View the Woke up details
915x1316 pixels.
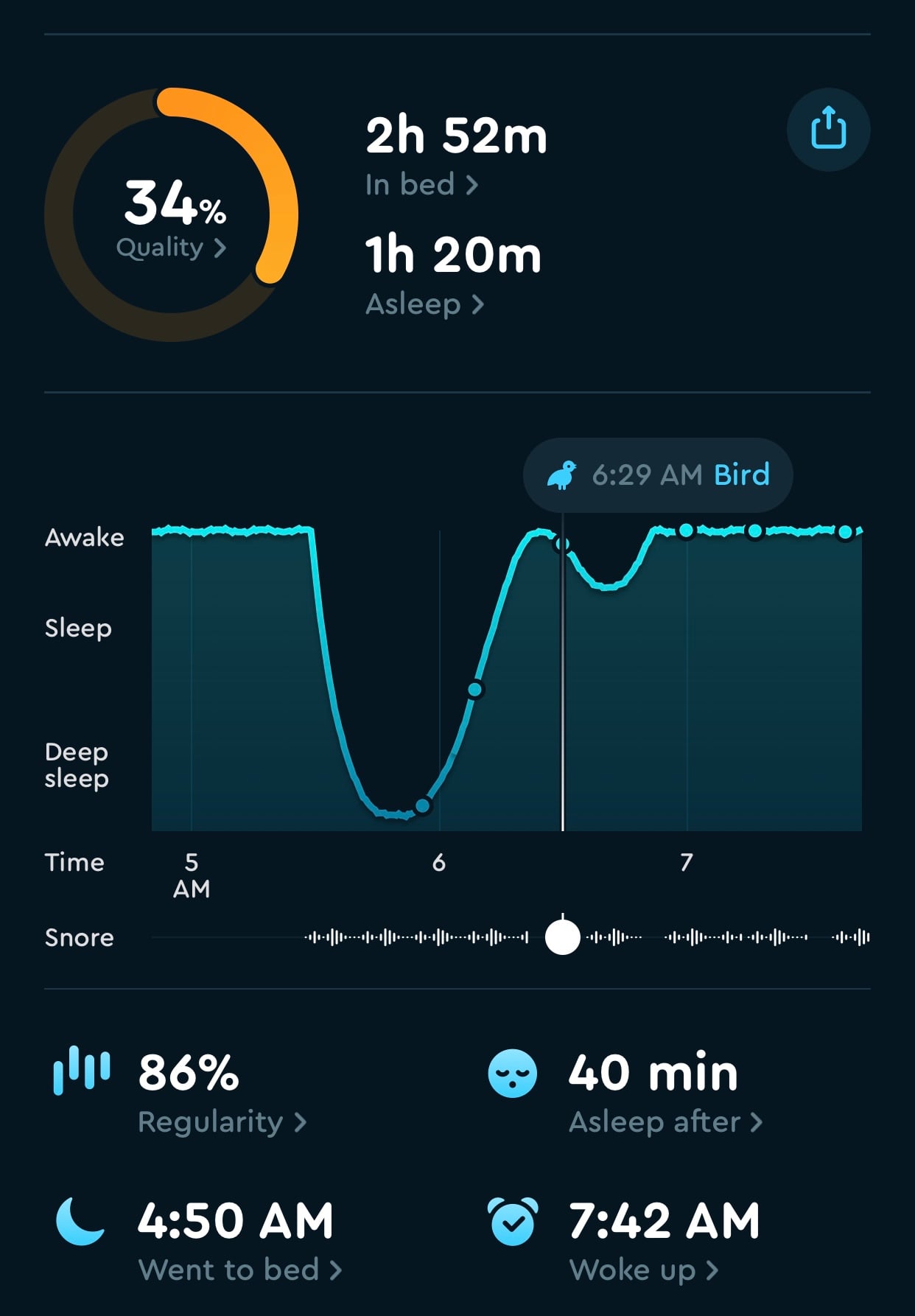[643, 1270]
